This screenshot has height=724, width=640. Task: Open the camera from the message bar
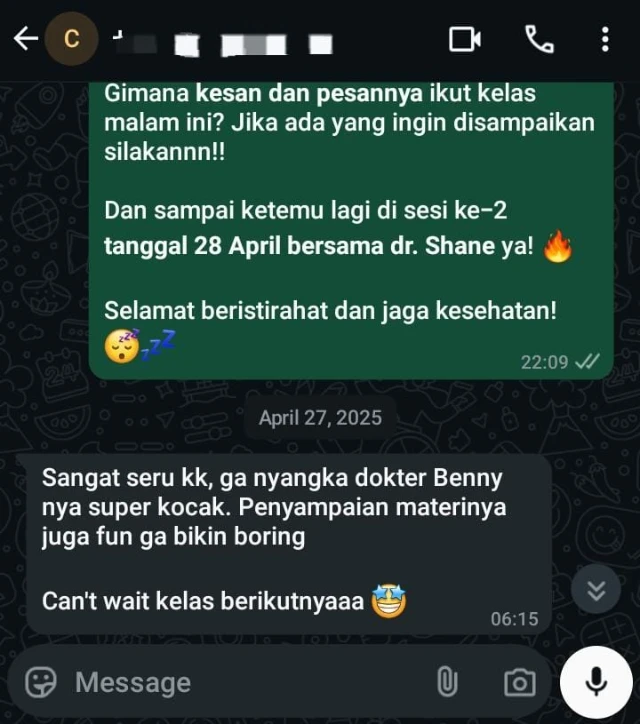(519, 682)
